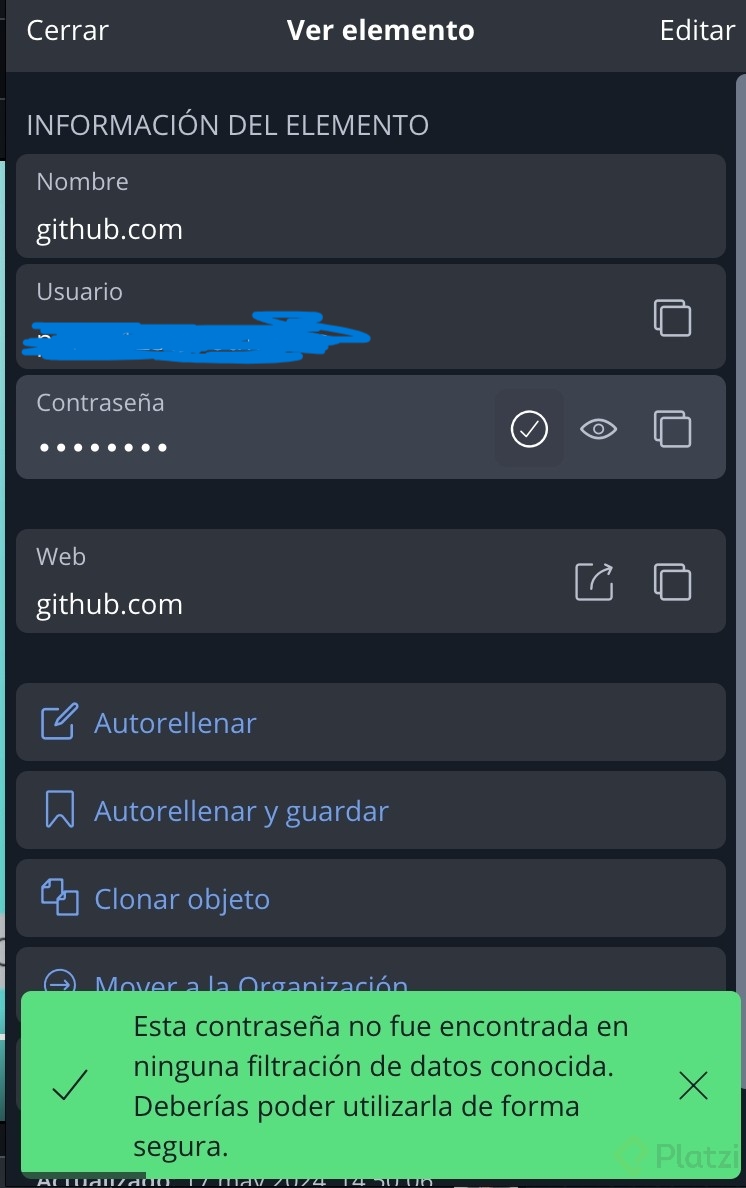Dismiss the green breach-check notification
Screen dimensions: 746x1188
(x=693, y=1085)
